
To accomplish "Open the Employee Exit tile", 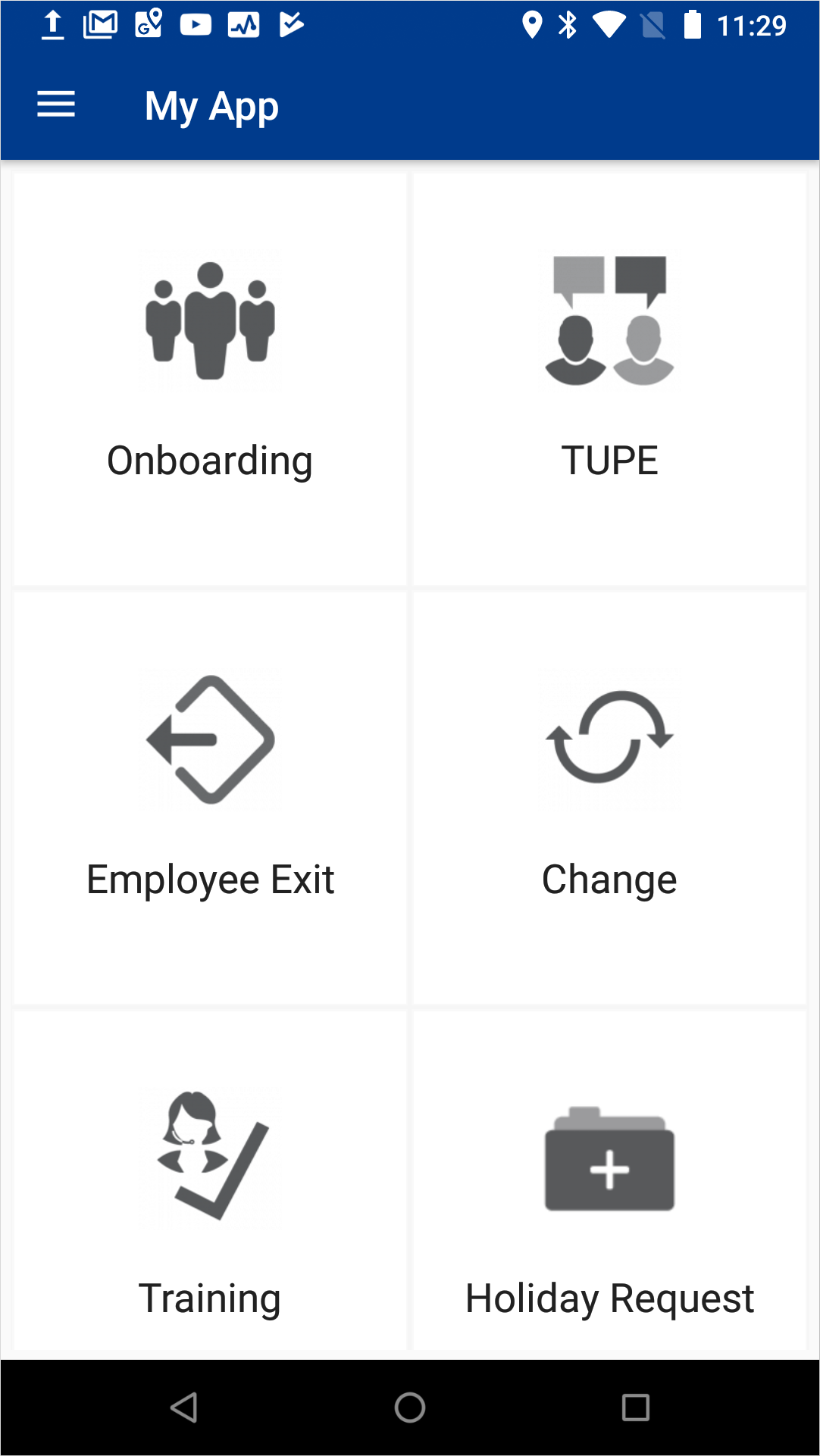I will point(210,798).
